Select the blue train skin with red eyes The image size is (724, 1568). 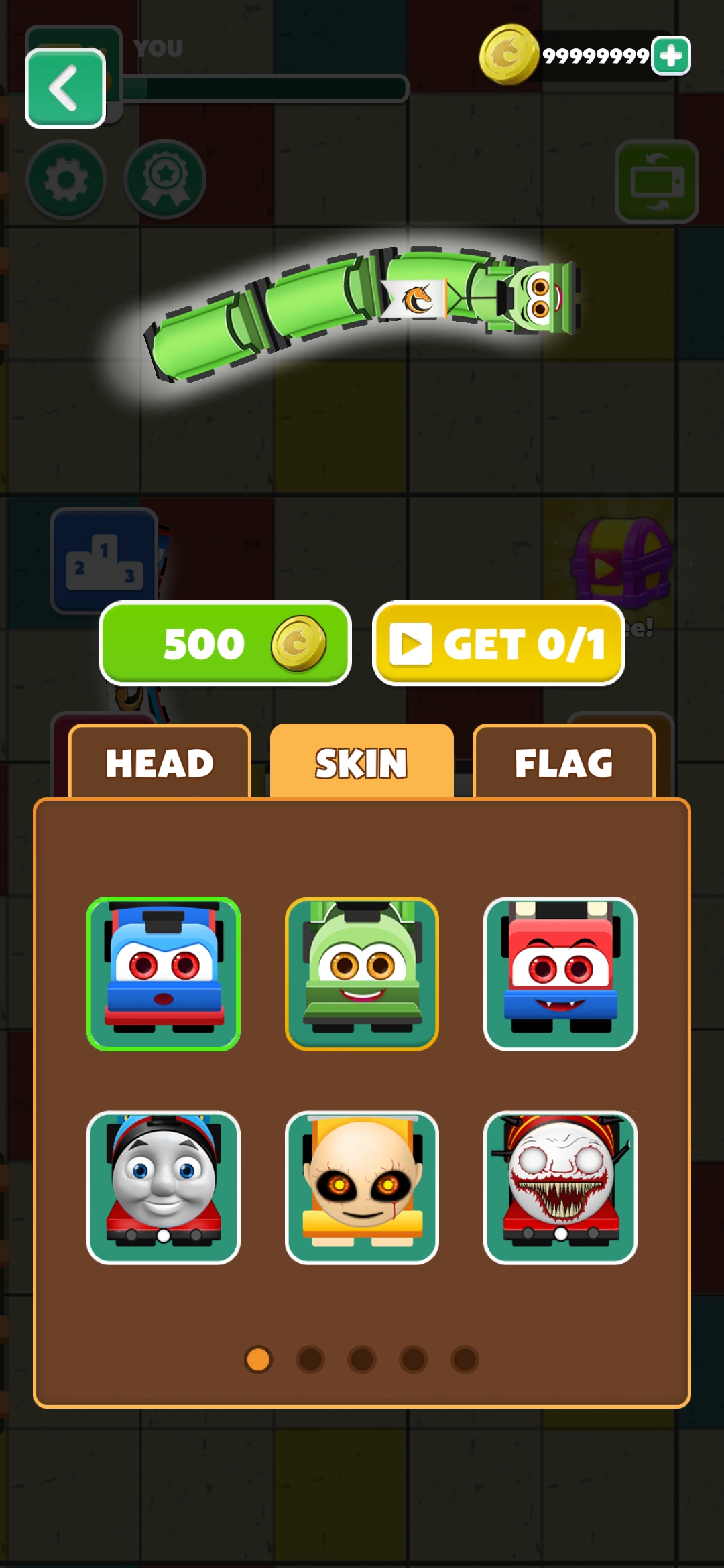164,974
